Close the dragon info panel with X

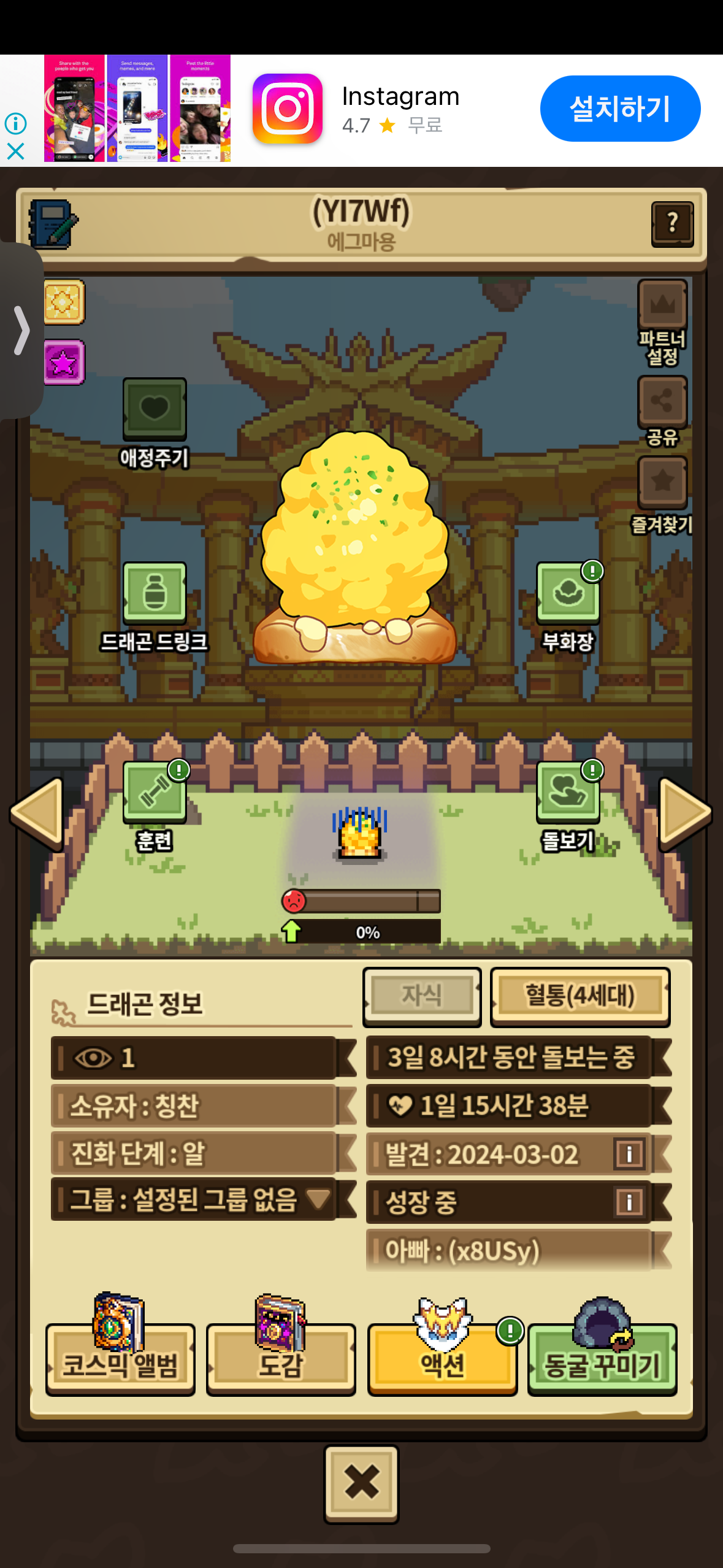coord(361,1483)
